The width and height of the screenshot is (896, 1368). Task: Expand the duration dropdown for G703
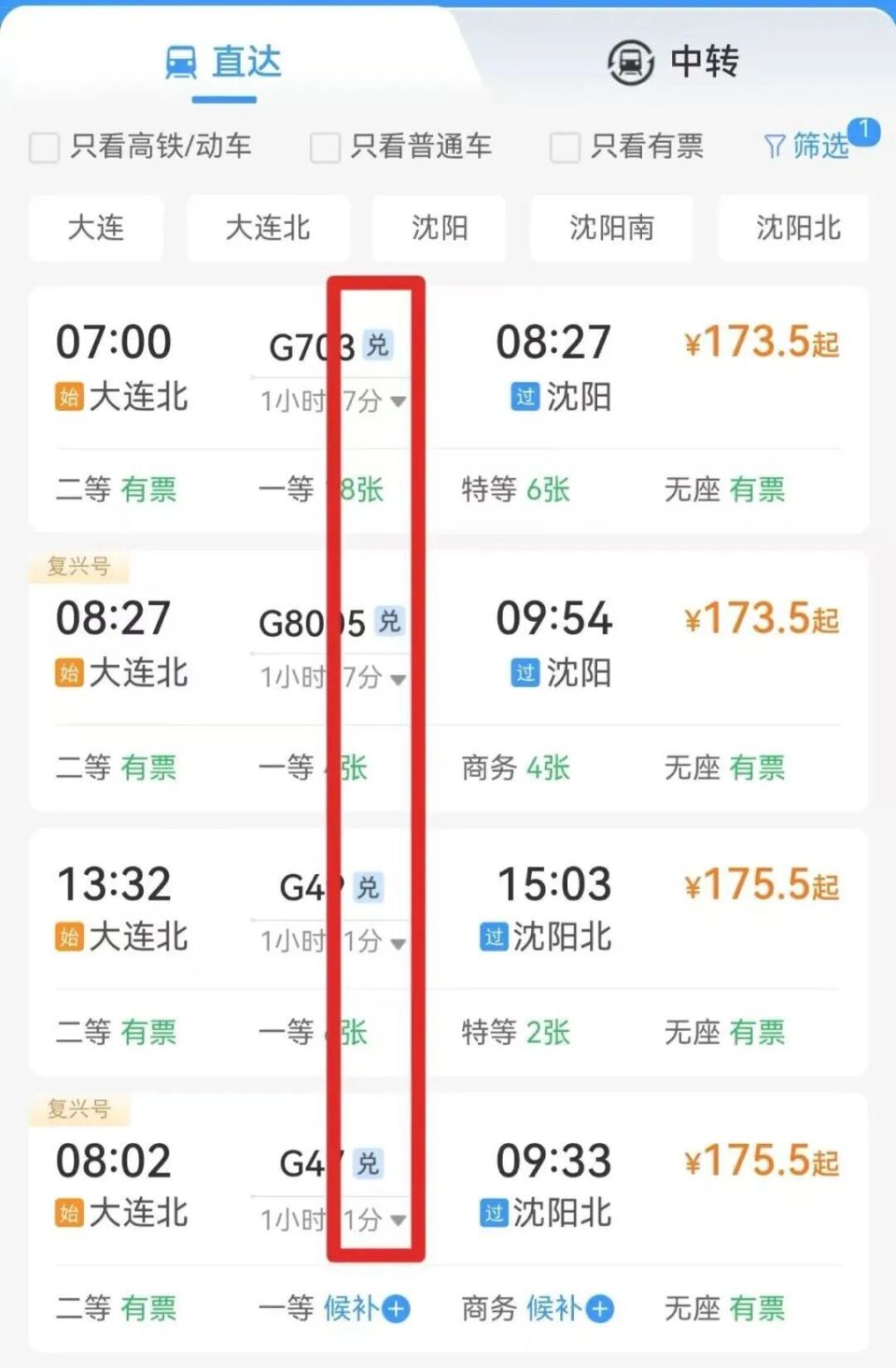399,402
